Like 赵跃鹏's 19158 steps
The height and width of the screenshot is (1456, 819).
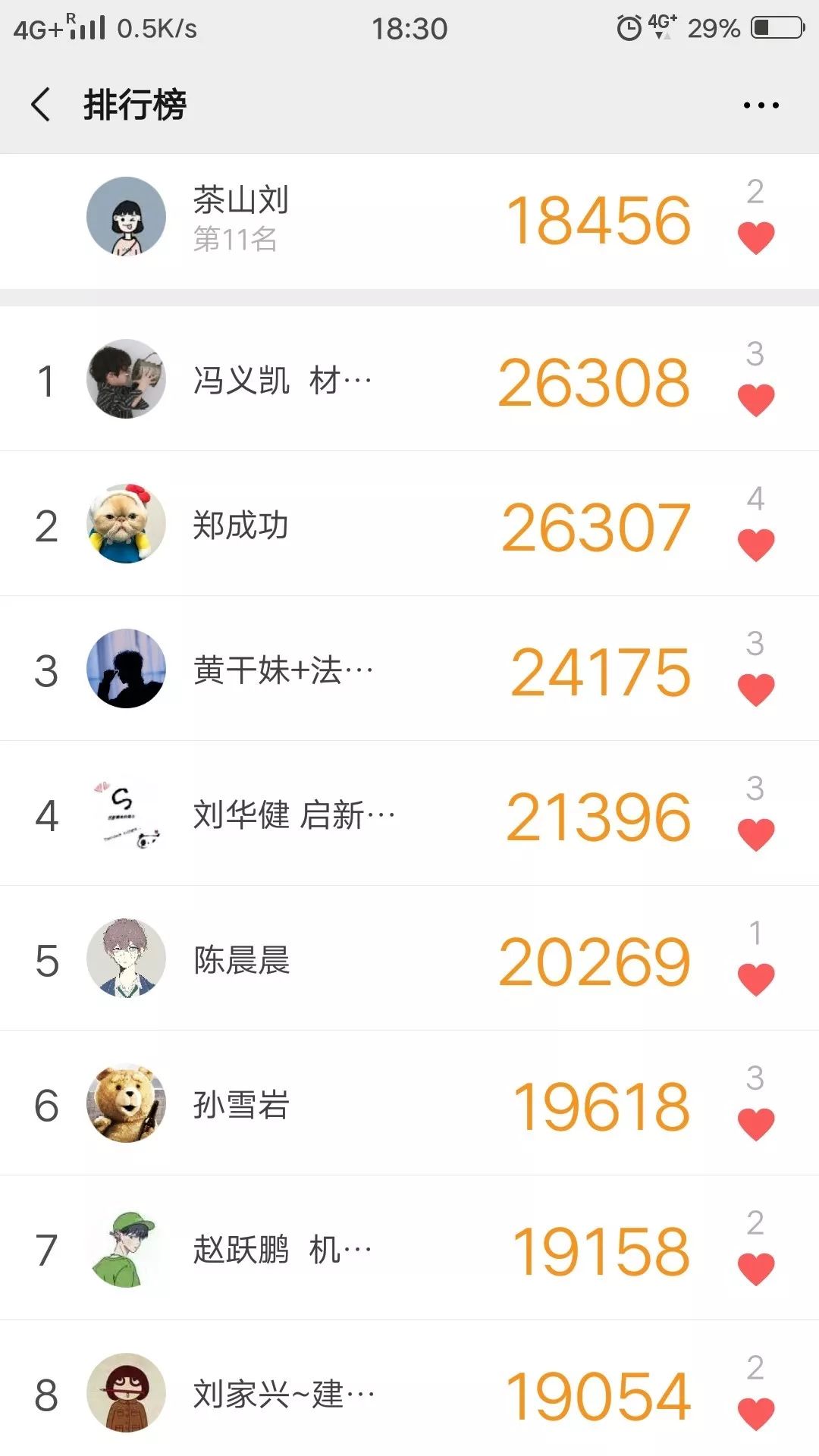(x=755, y=1269)
